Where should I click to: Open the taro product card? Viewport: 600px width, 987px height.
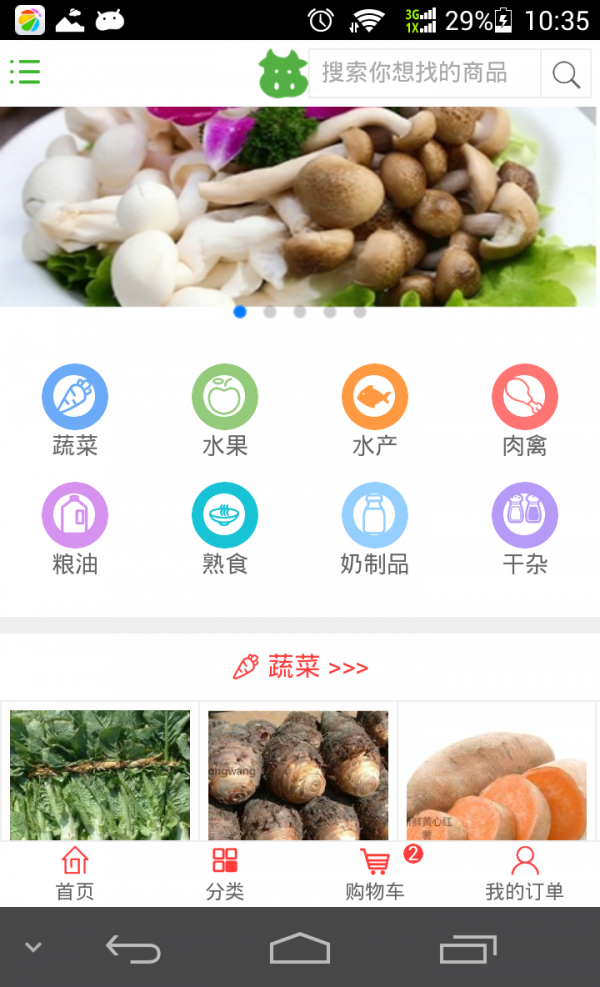[298, 774]
